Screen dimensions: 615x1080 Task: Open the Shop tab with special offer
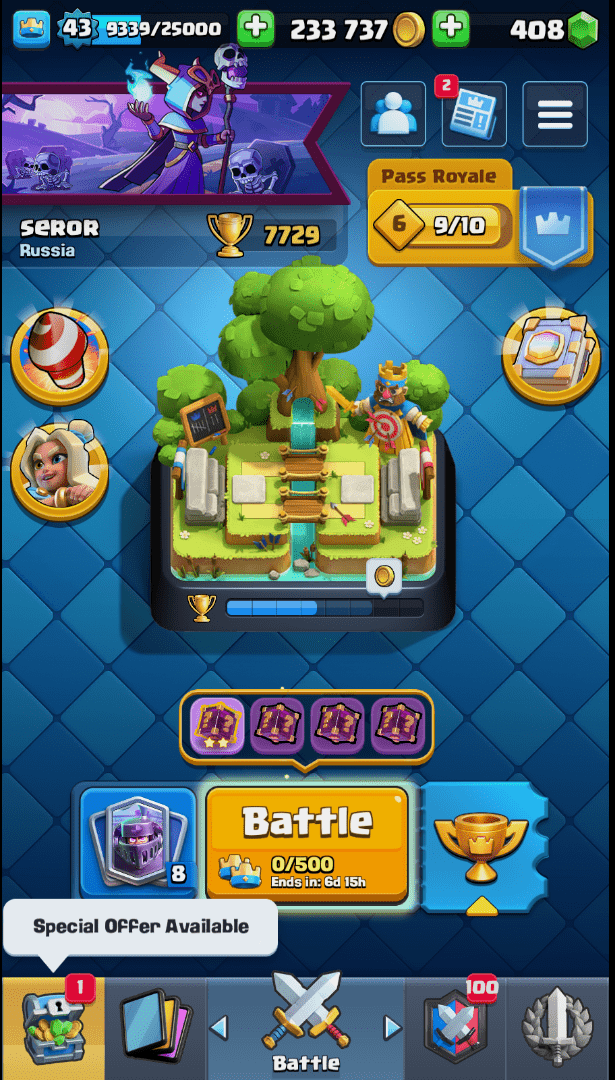pos(51,1027)
